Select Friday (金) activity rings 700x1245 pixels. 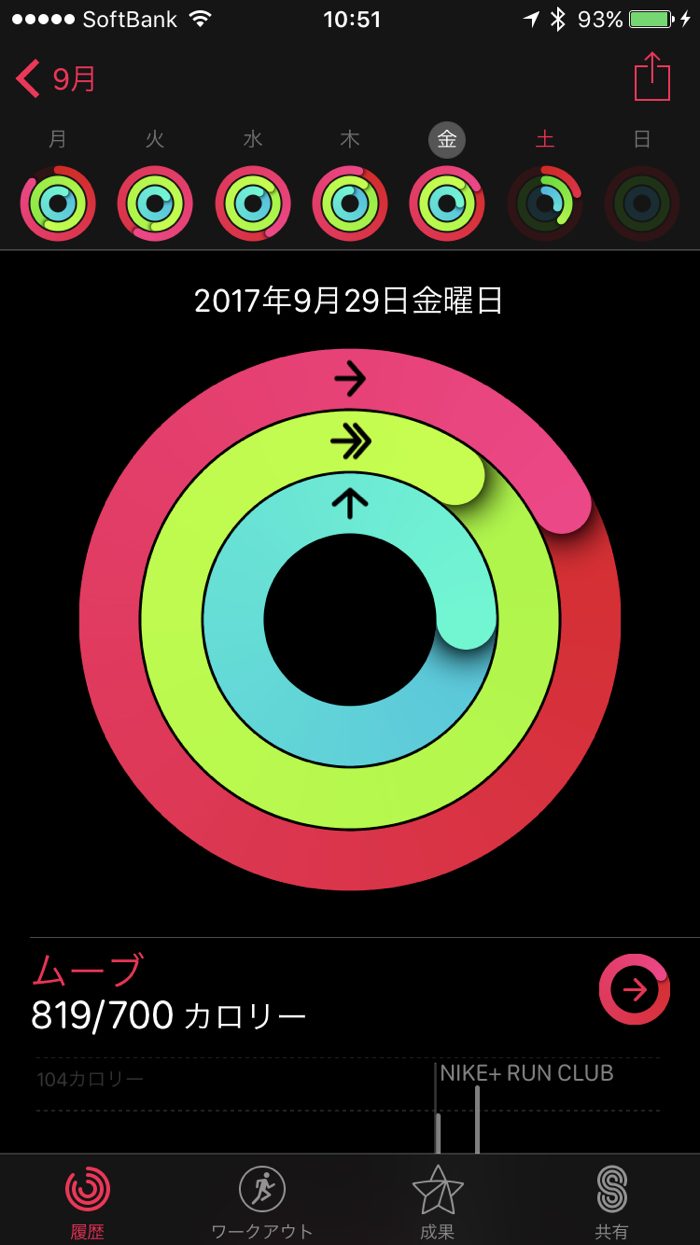pyautogui.click(x=447, y=203)
